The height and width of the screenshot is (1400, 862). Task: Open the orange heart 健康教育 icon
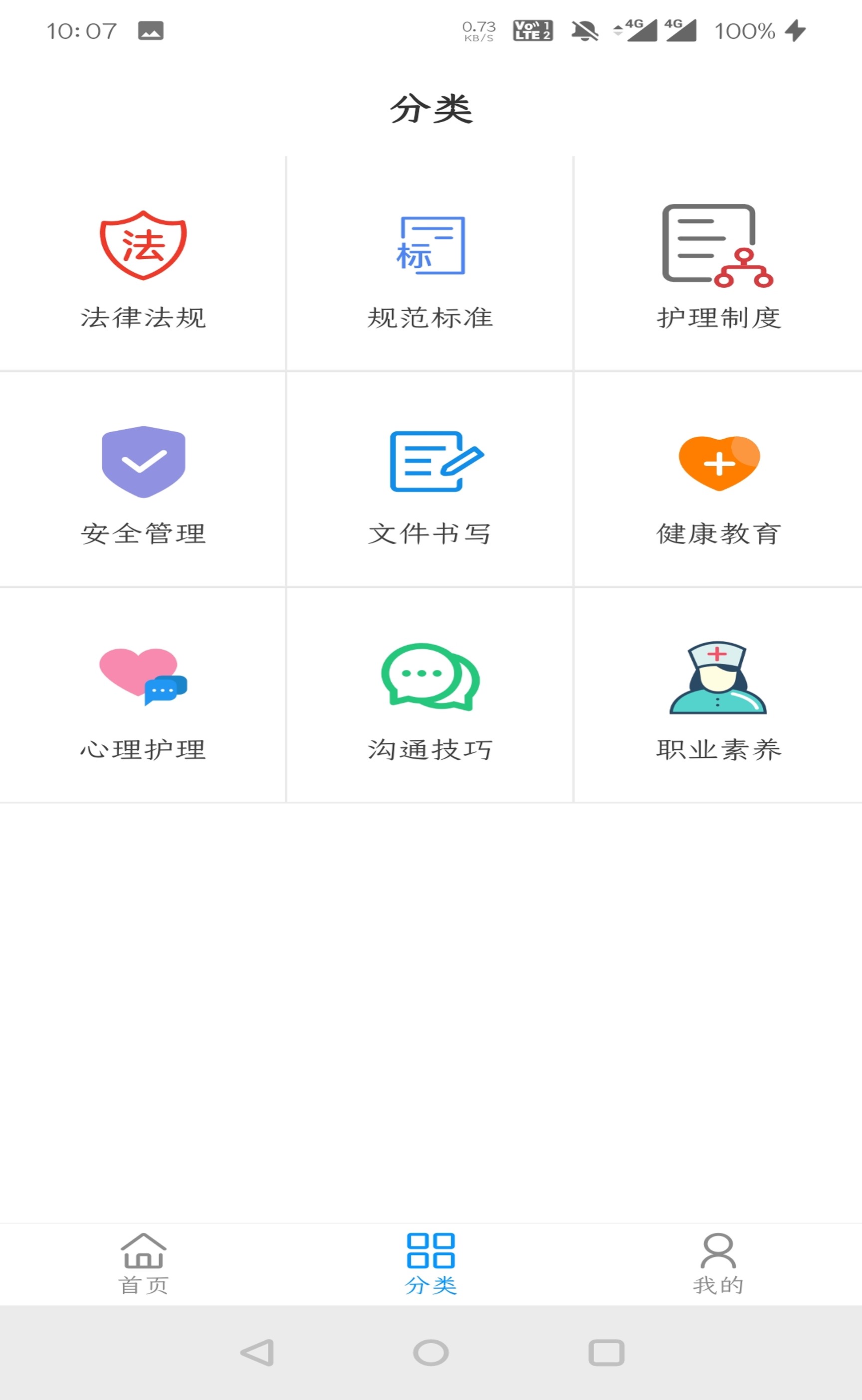coord(718,462)
